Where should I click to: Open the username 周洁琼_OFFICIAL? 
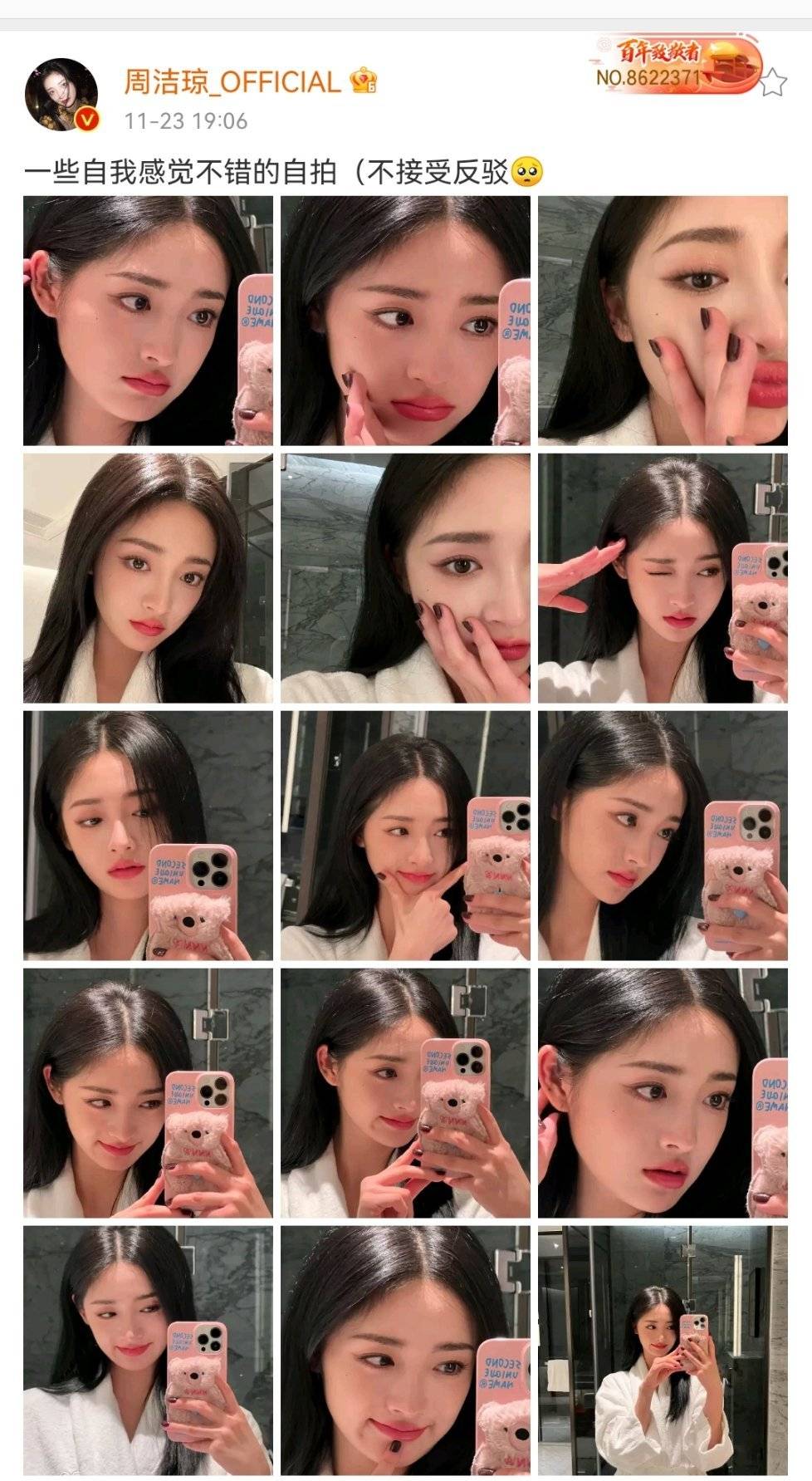[232, 82]
